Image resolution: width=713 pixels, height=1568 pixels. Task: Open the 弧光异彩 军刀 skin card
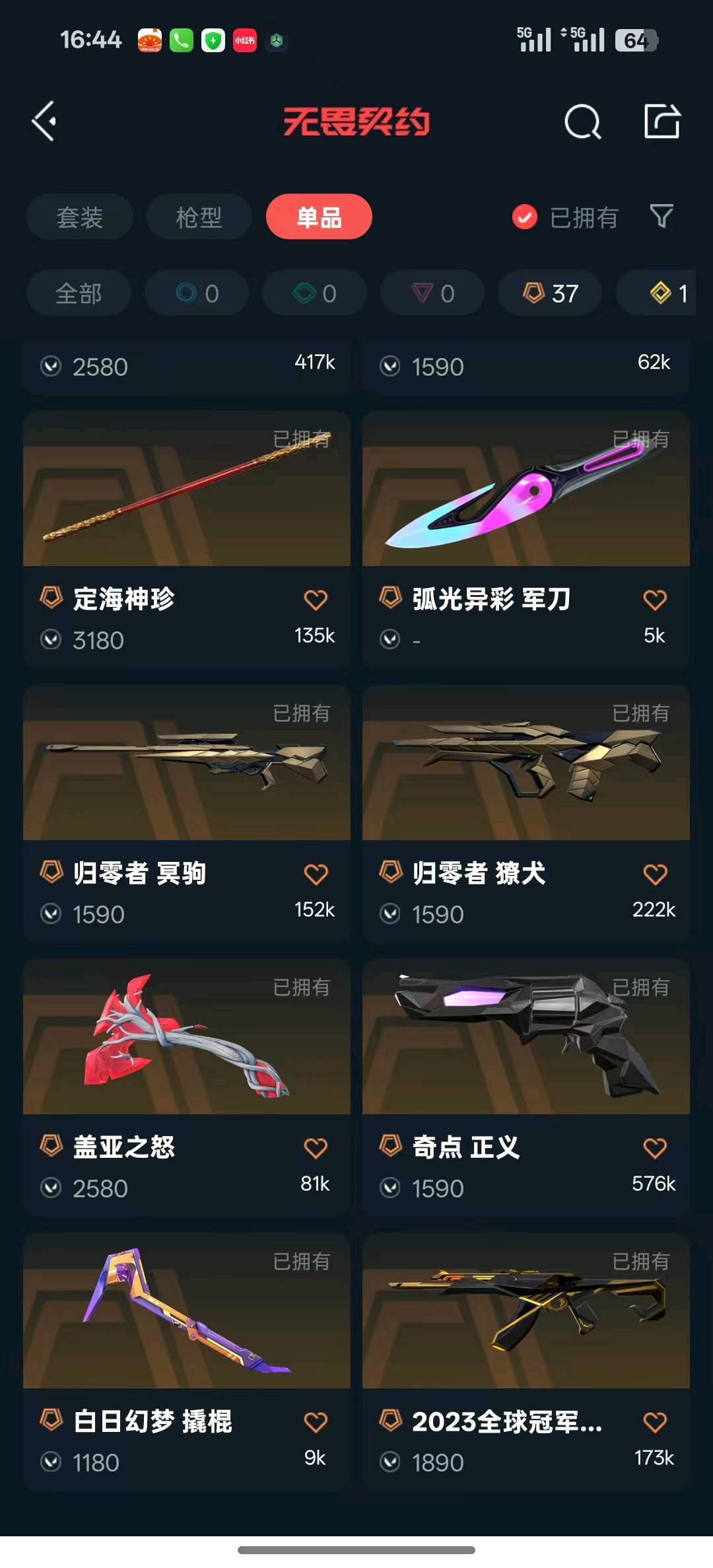(x=526, y=540)
